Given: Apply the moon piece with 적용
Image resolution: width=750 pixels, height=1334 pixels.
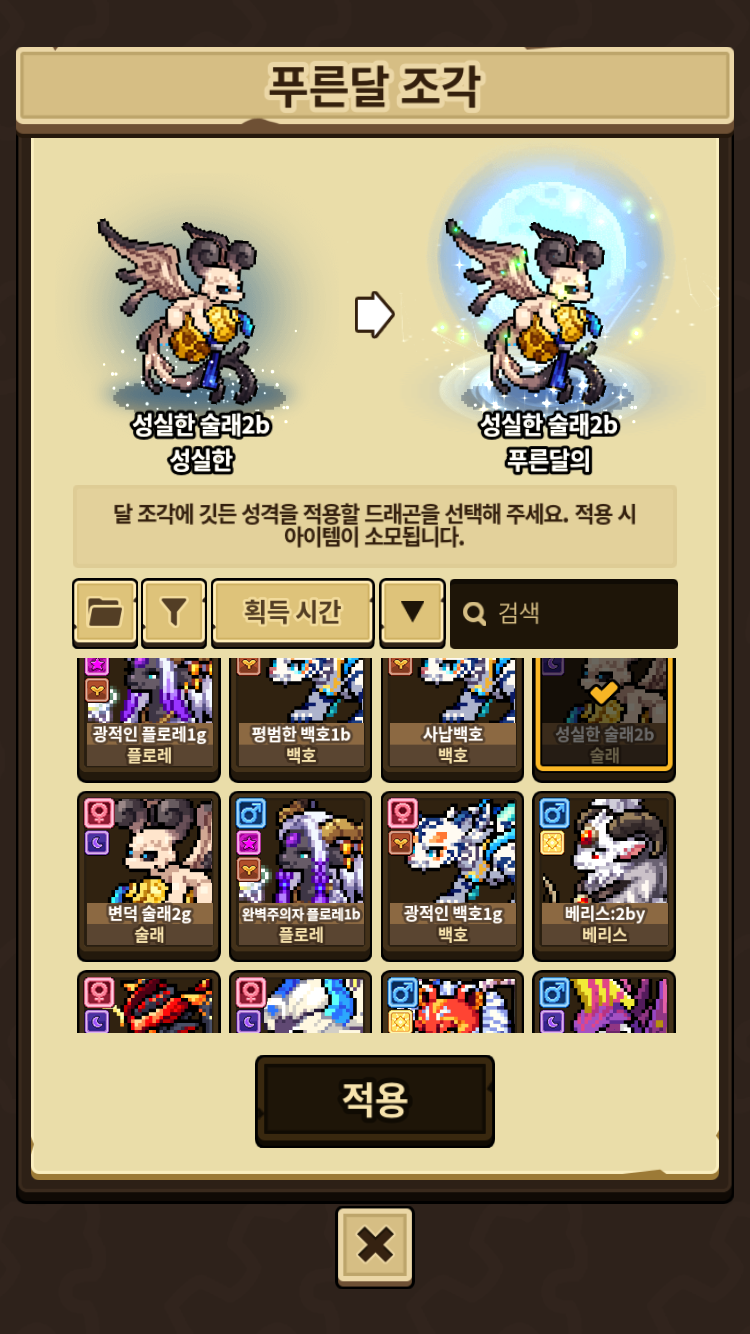Looking at the screenshot, I should 375,1100.
